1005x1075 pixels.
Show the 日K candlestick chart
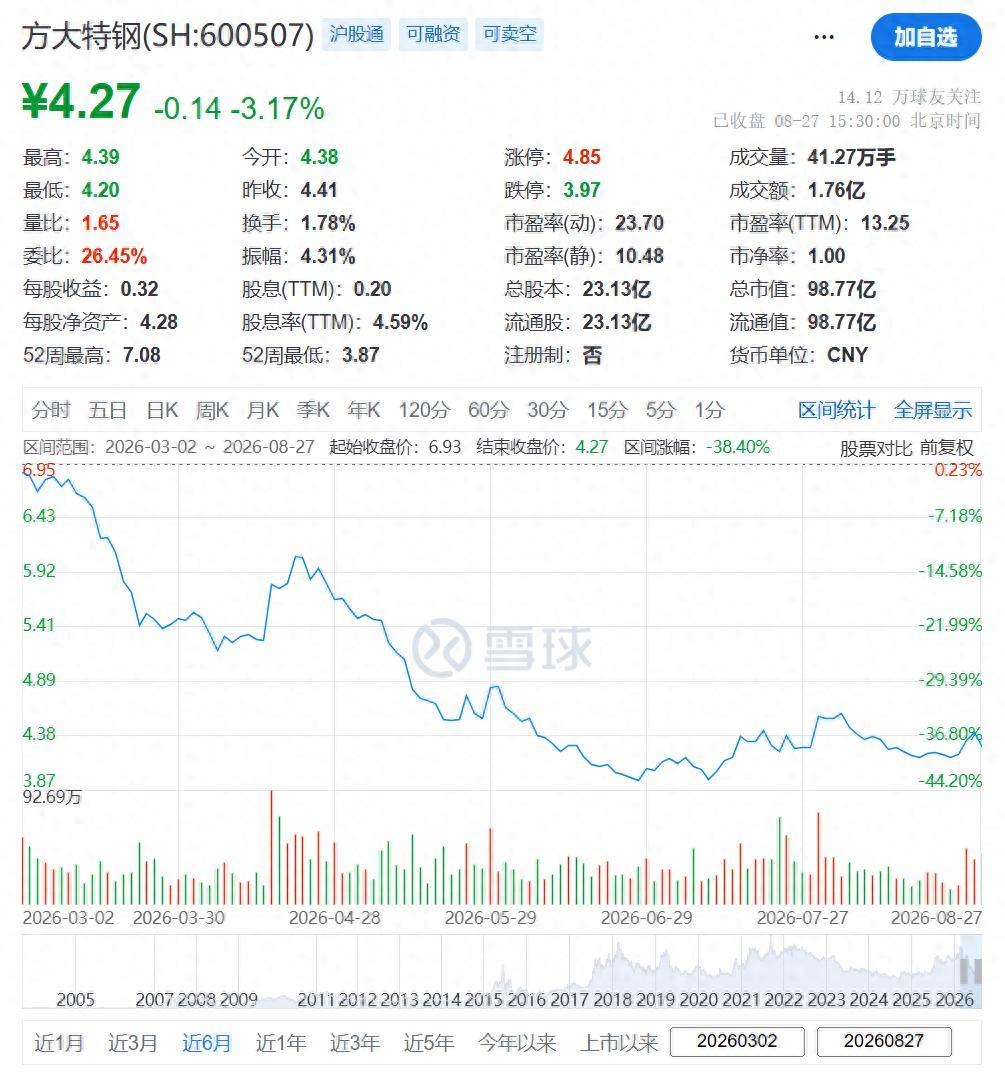click(x=162, y=410)
